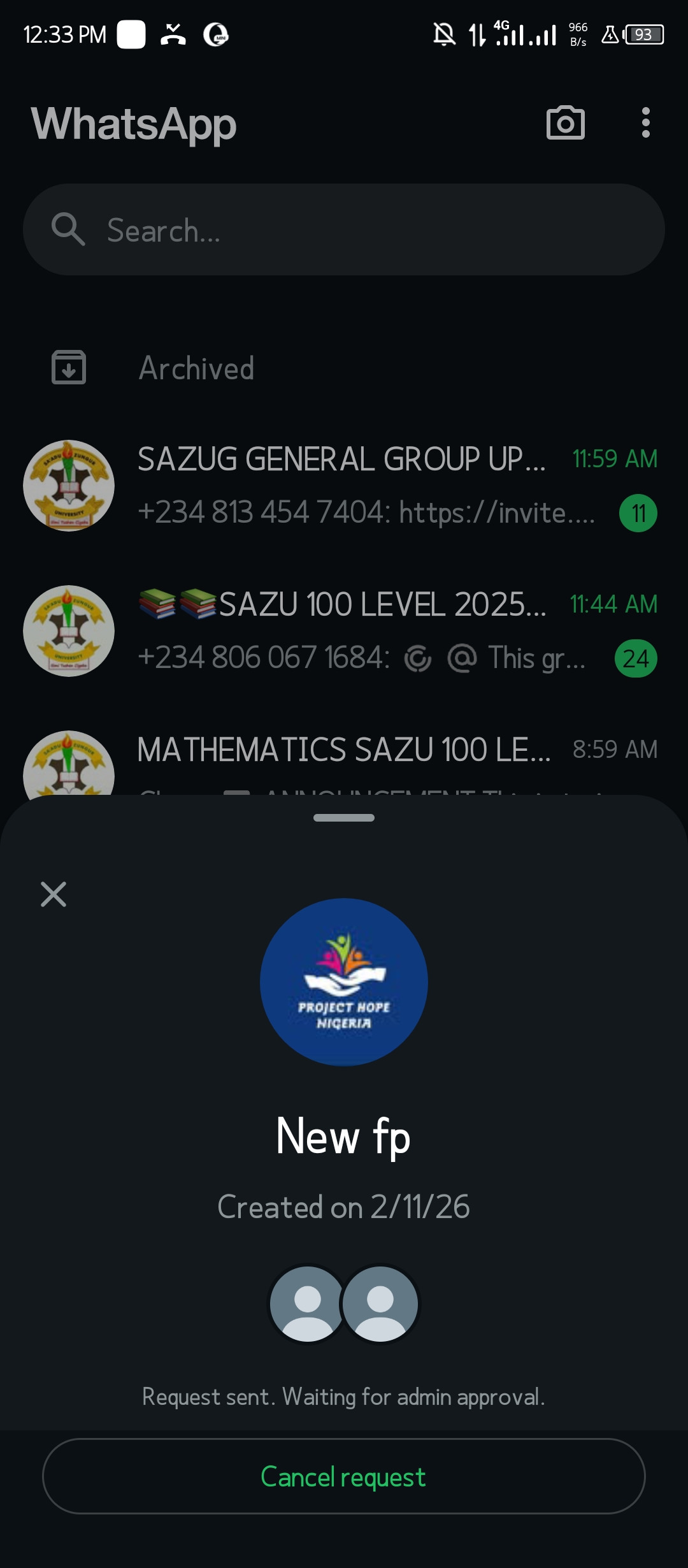Cancel the group join request
Screen dimensions: 688x1568
(x=343, y=1476)
